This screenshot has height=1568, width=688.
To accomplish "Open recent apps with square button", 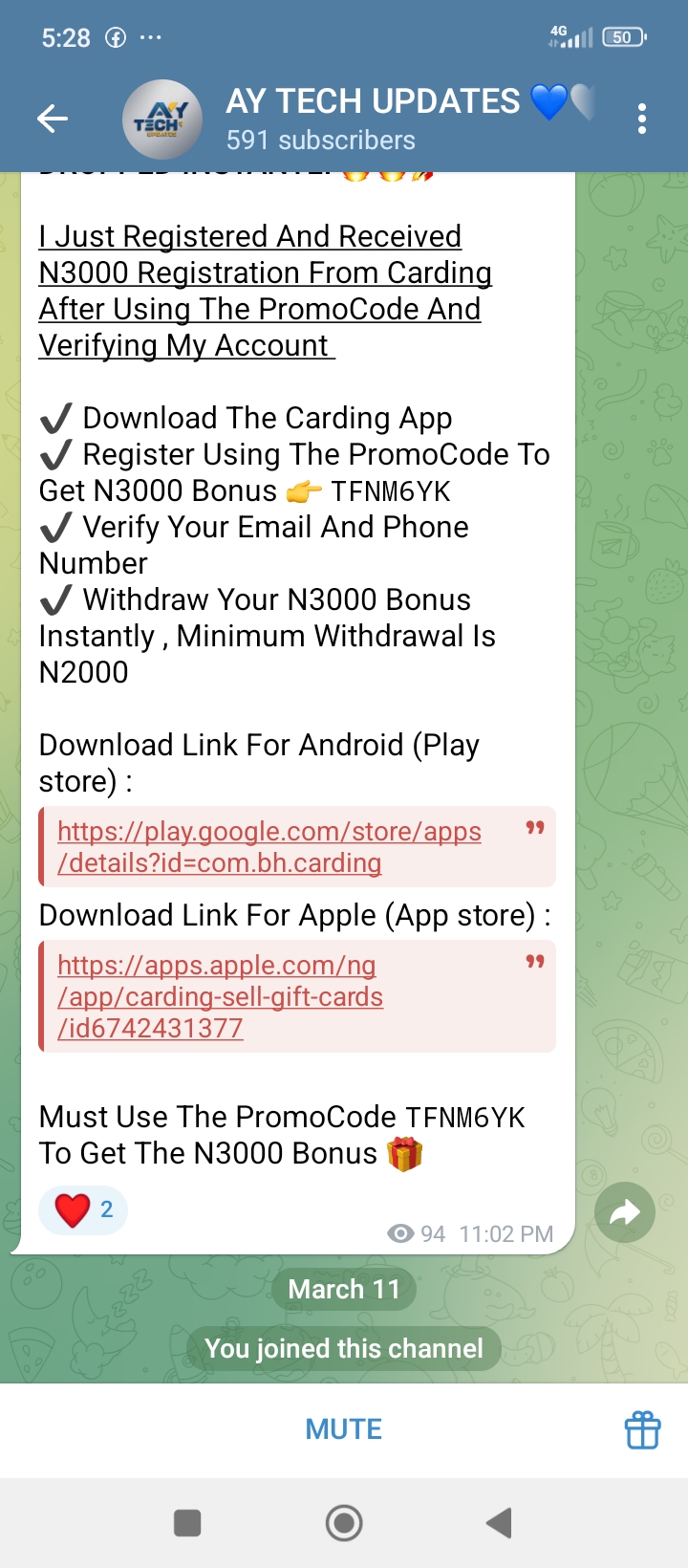I will (x=187, y=1522).
